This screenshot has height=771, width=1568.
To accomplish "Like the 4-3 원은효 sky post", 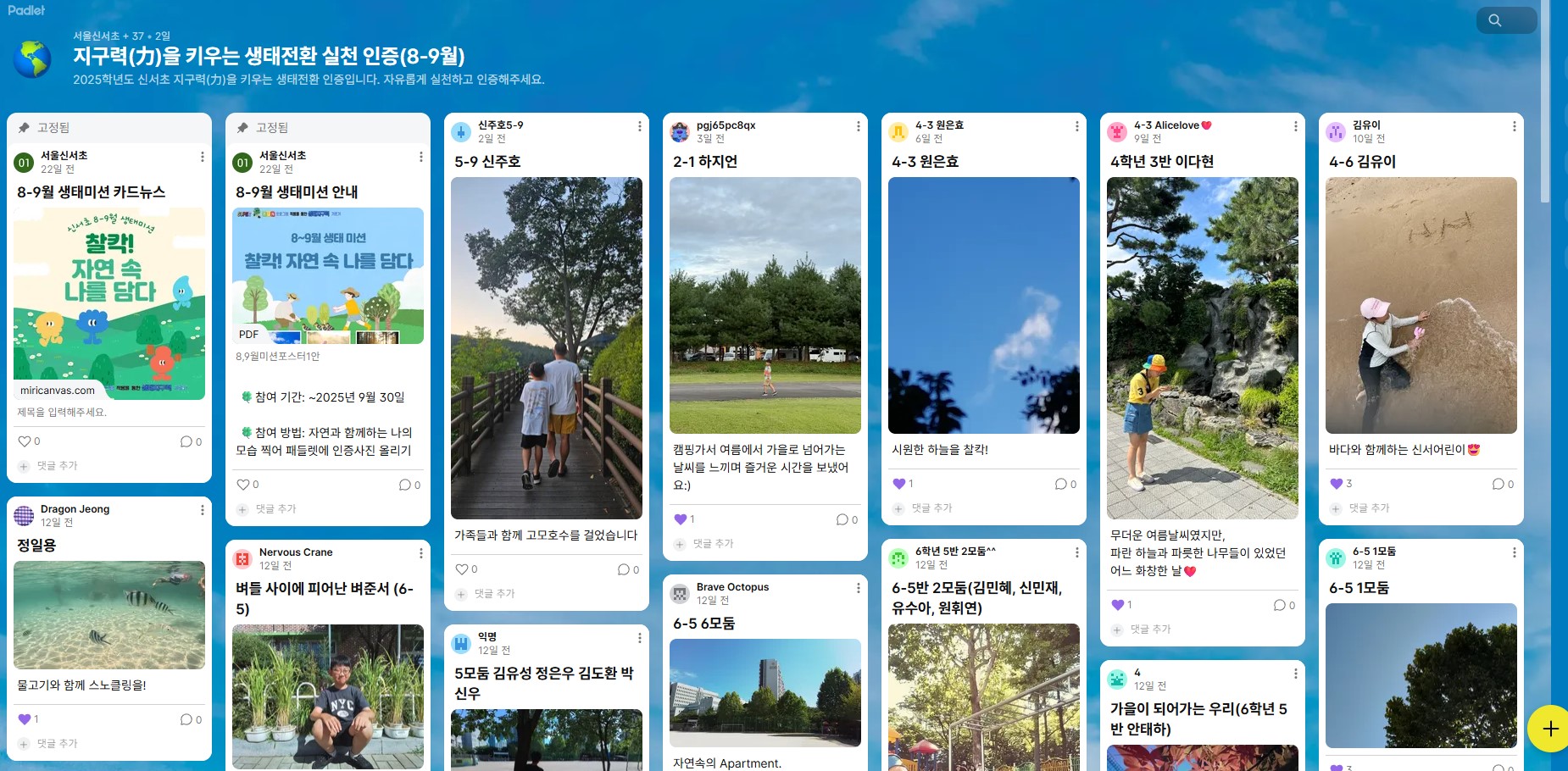I will coord(899,484).
